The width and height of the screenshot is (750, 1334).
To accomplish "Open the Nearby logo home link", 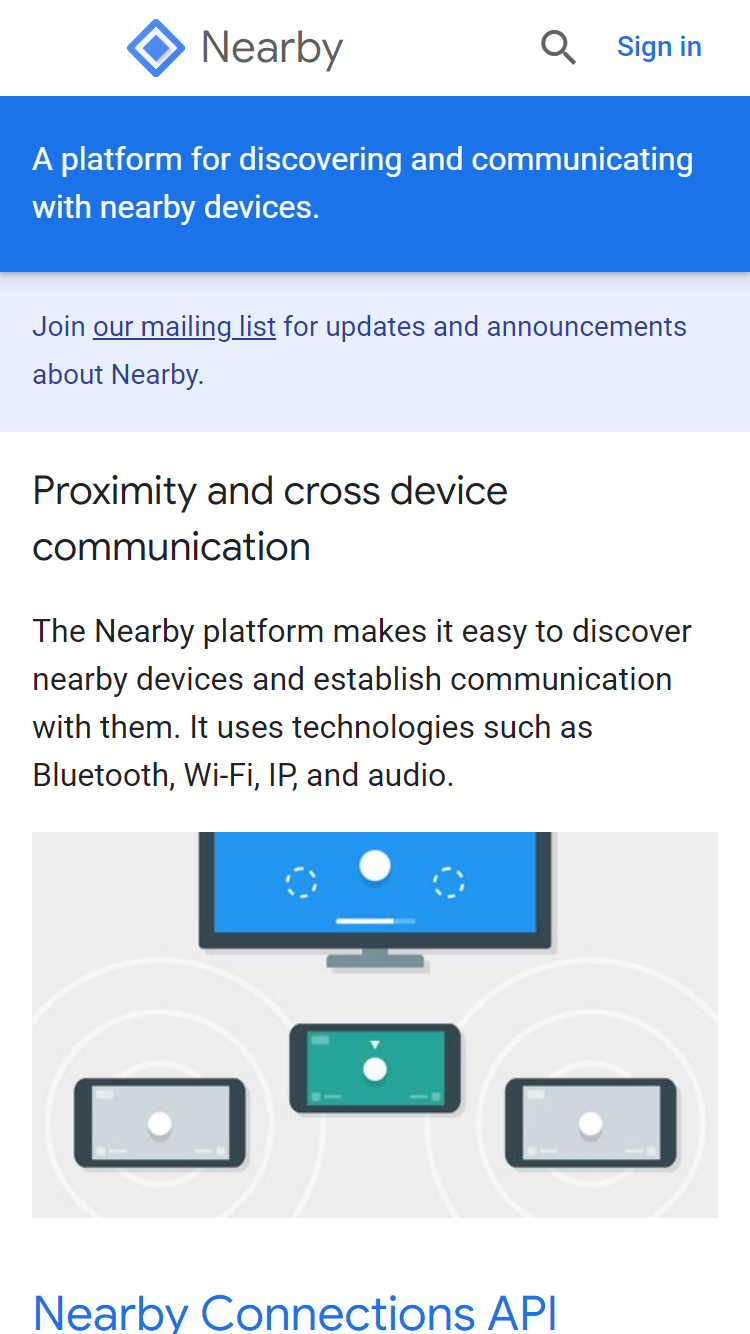I will (x=235, y=48).
